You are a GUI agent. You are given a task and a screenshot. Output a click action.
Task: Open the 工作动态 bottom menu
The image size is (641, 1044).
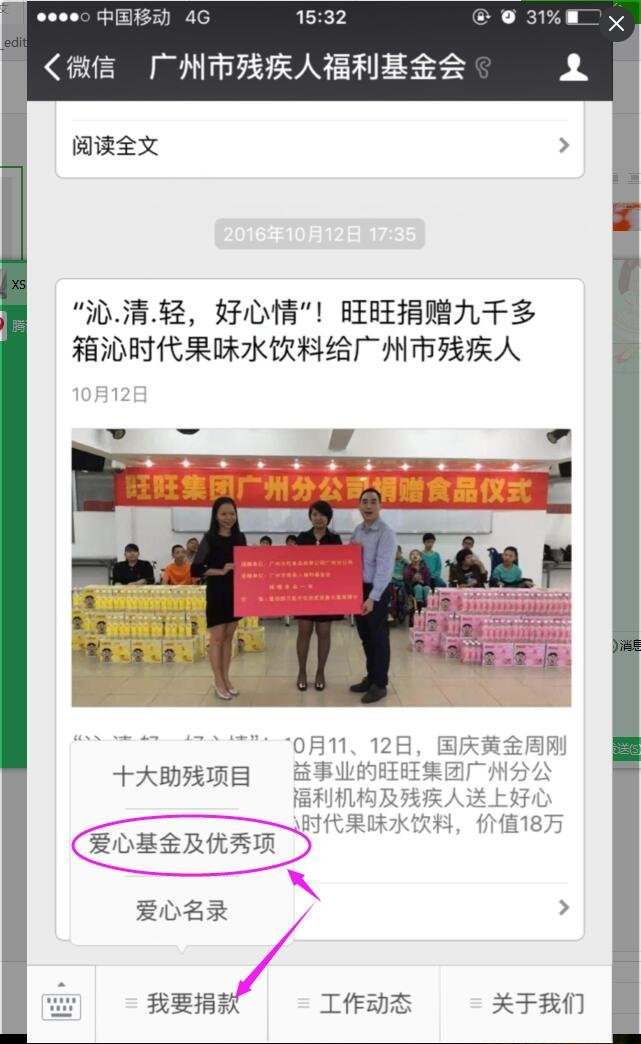(x=354, y=1004)
